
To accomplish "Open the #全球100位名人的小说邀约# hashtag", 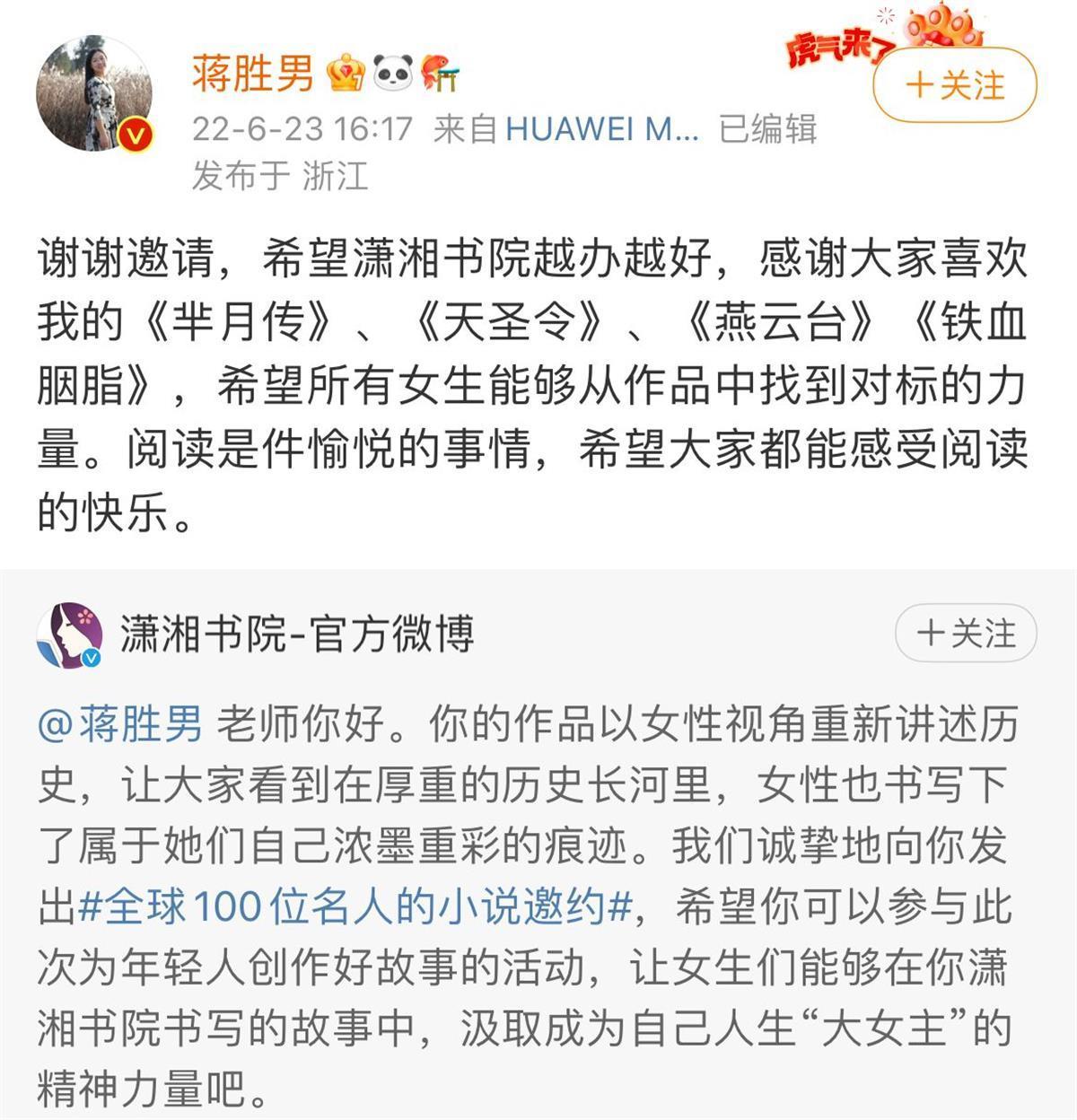I will tap(356, 907).
